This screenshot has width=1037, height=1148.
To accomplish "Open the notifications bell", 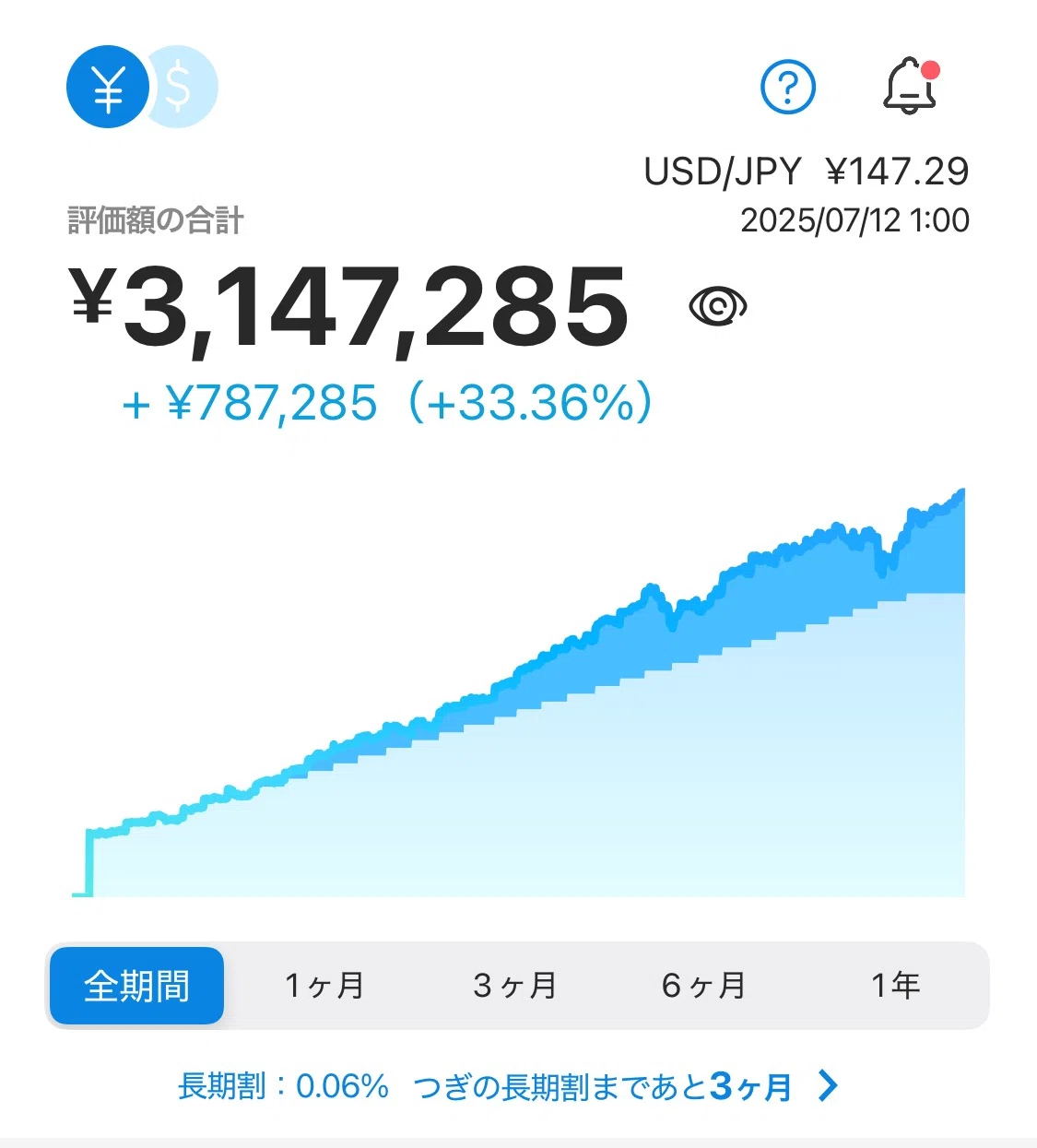I will 911,86.
